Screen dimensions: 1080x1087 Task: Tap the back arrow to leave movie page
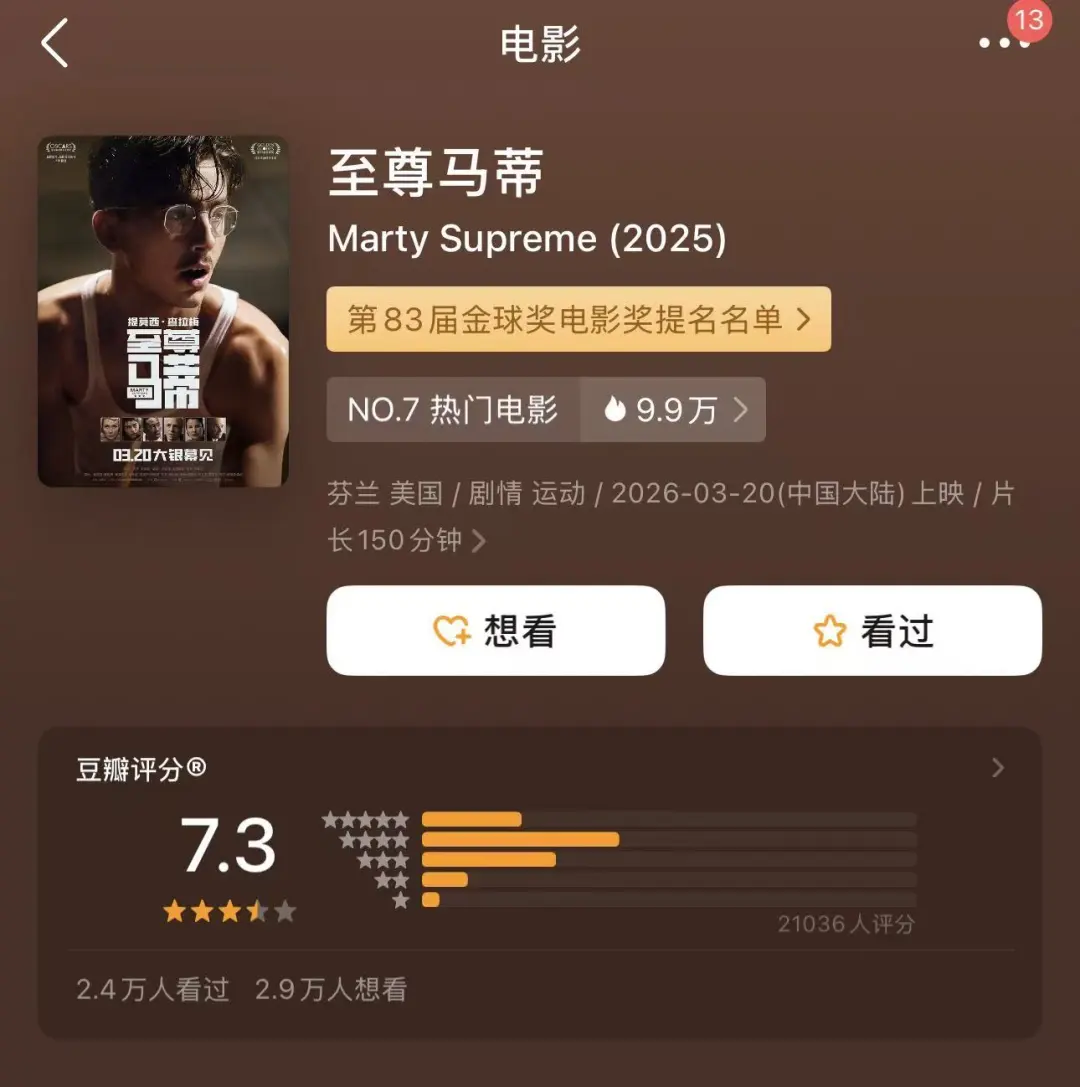(55, 44)
